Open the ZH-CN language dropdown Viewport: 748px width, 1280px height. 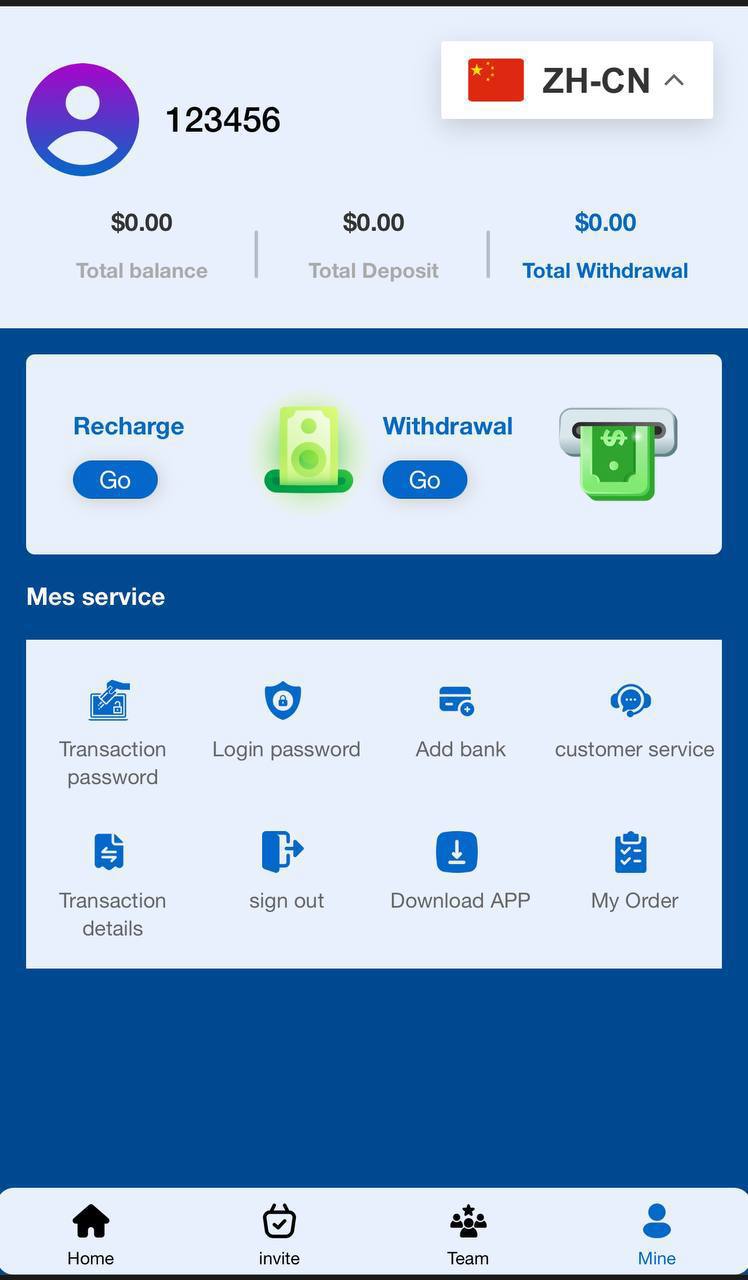coord(577,80)
